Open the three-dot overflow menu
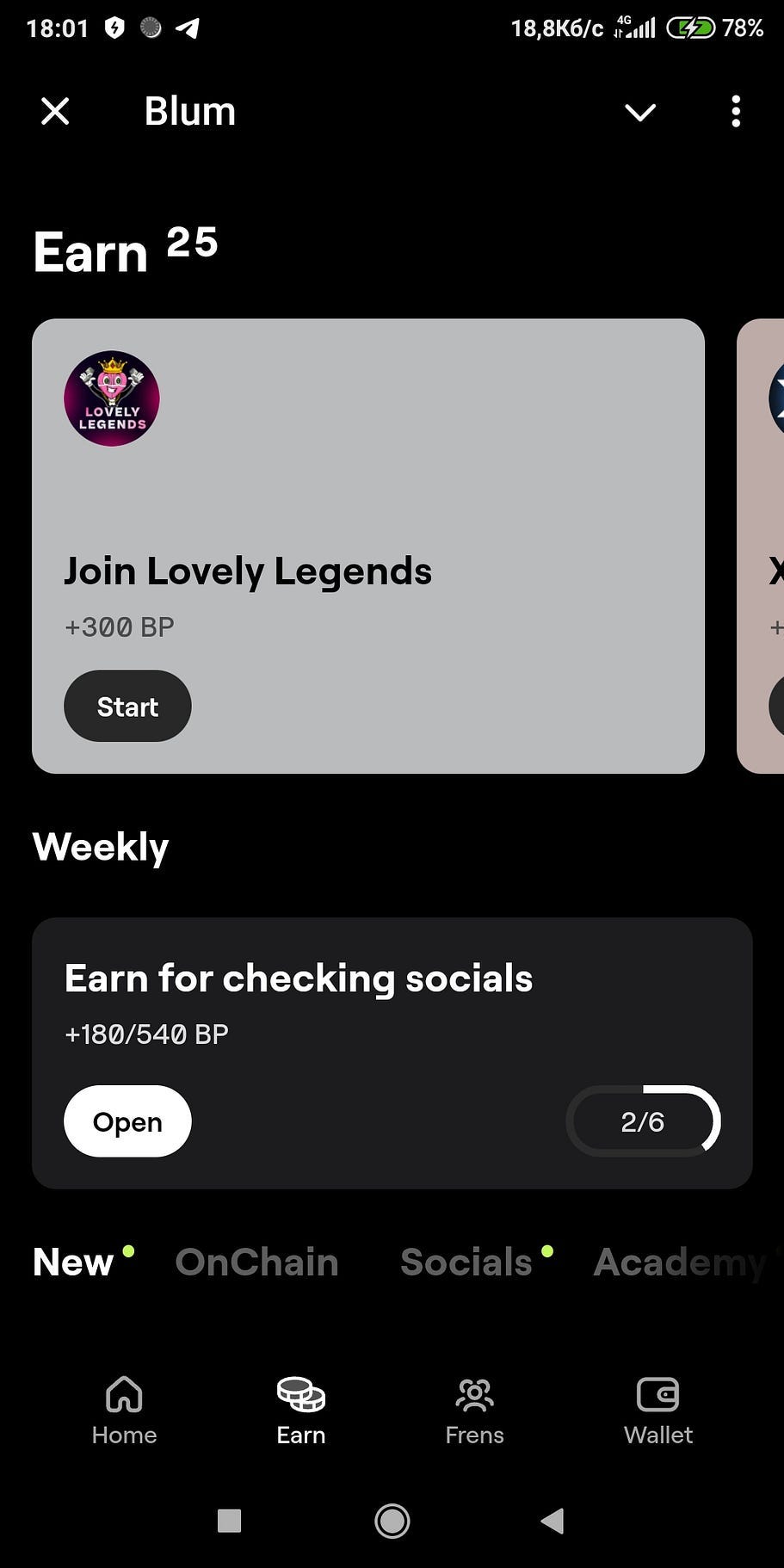 click(735, 112)
